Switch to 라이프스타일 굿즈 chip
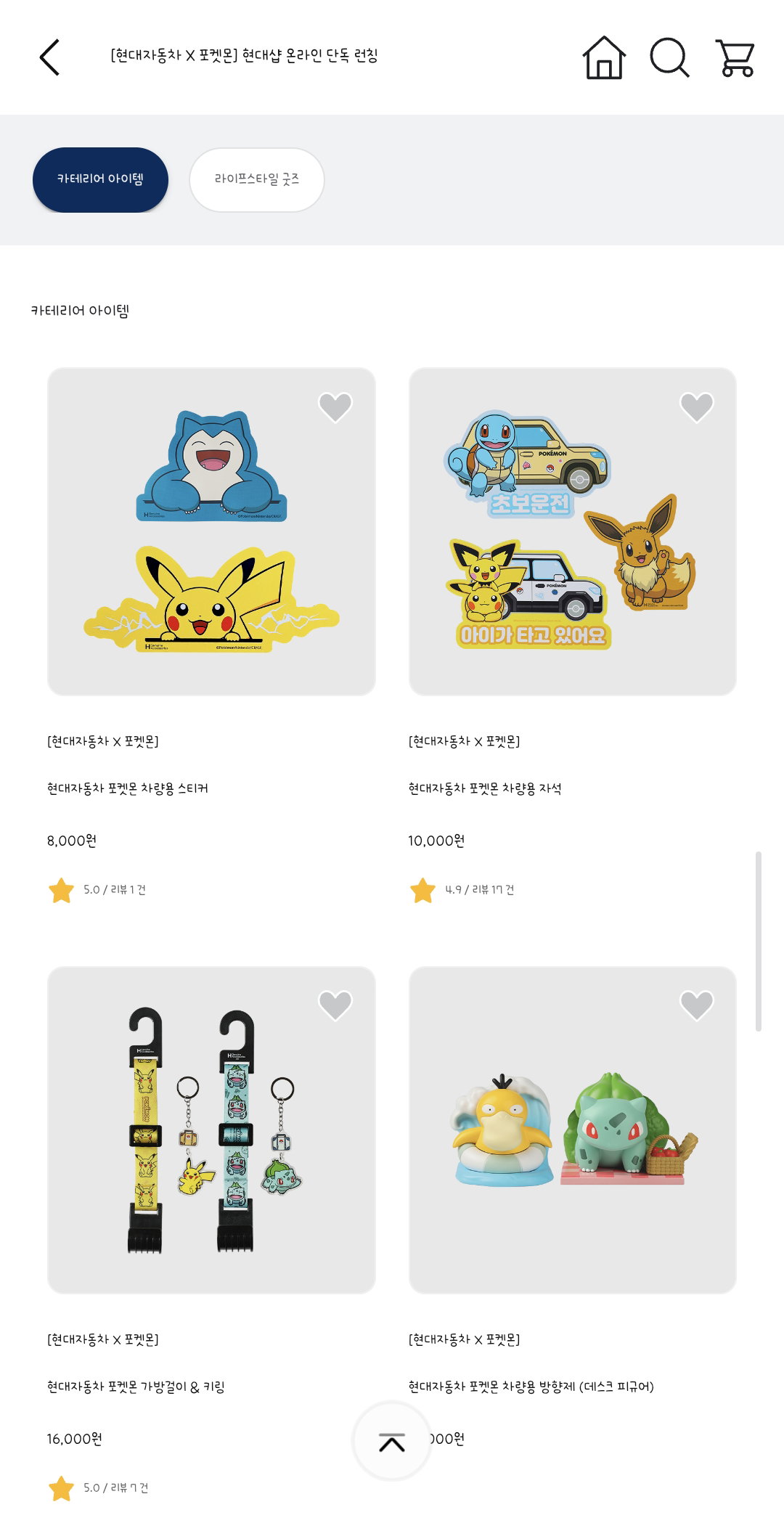The width and height of the screenshot is (784, 1531). tap(256, 179)
